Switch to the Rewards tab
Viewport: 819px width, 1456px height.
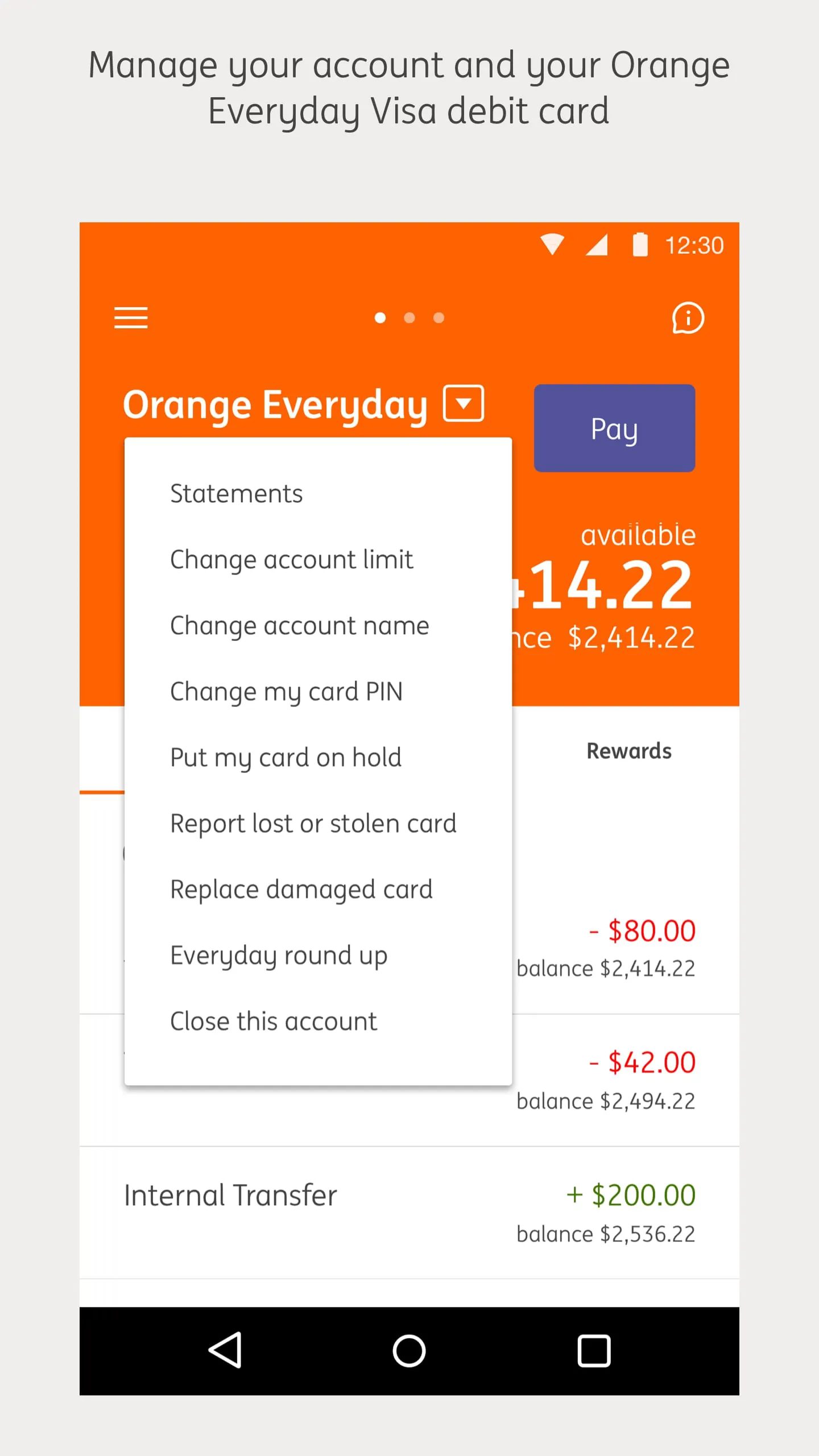tap(628, 751)
